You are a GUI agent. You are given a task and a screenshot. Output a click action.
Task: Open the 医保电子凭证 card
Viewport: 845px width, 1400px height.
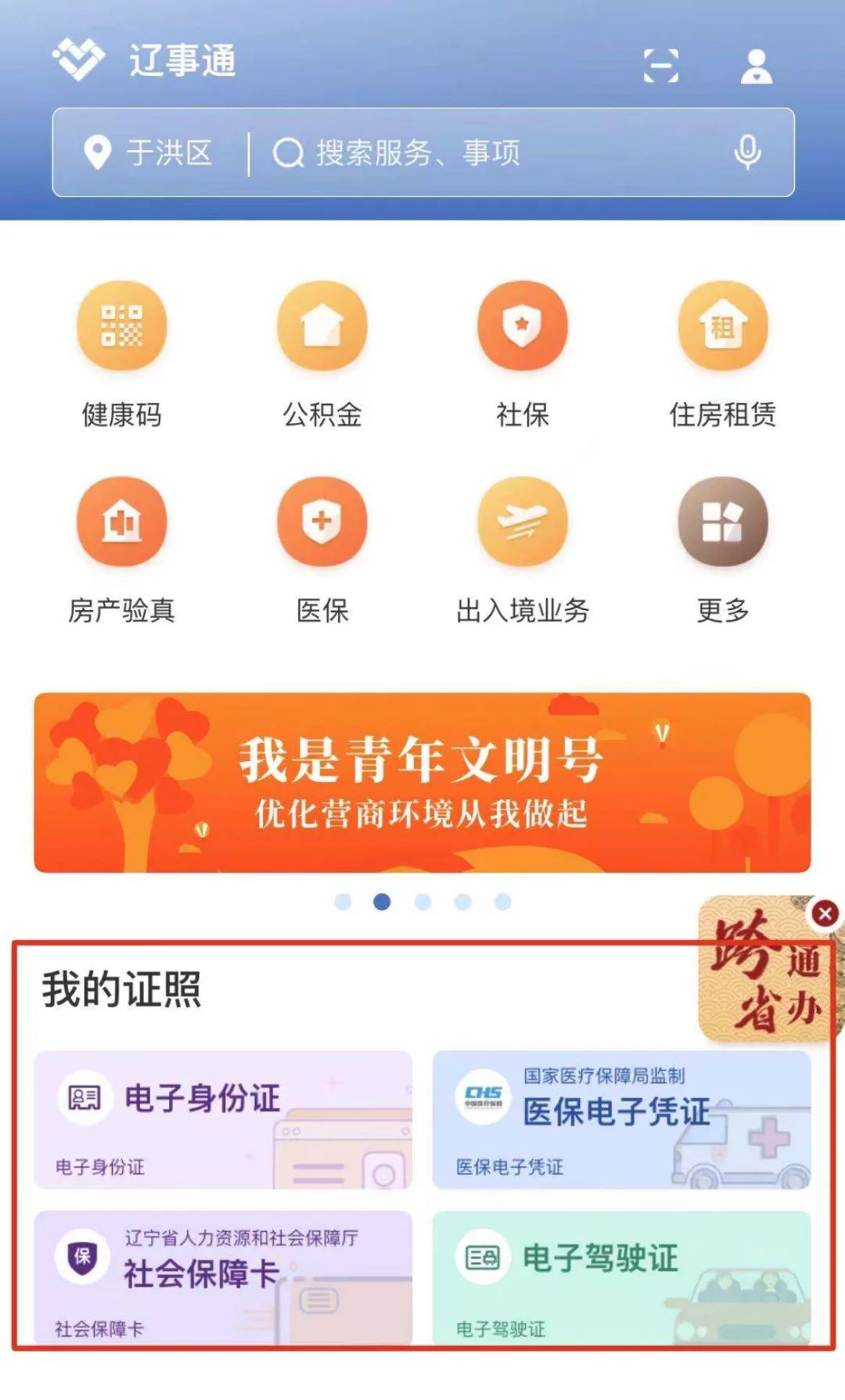[621, 1120]
